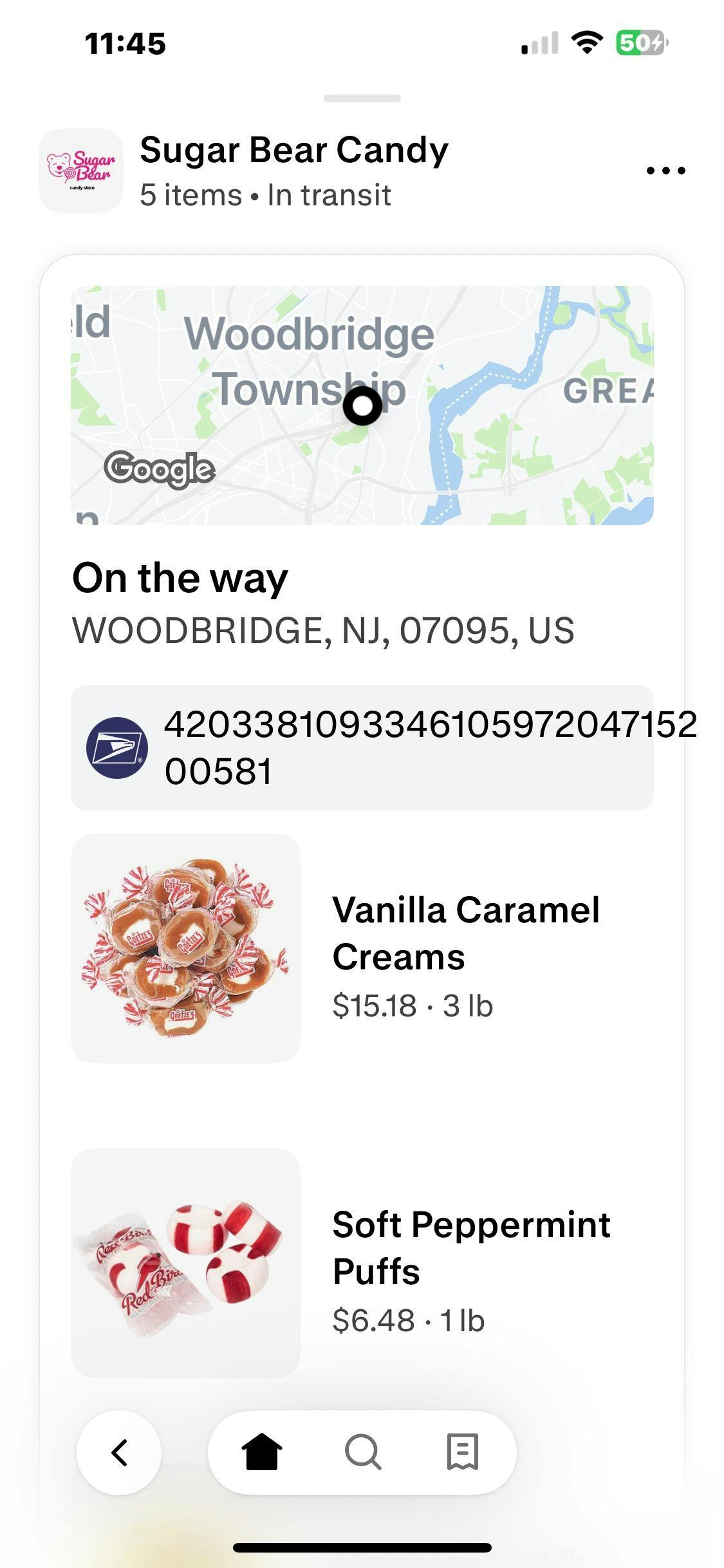
Task: Switch to the Search tab
Action: (363, 1452)
